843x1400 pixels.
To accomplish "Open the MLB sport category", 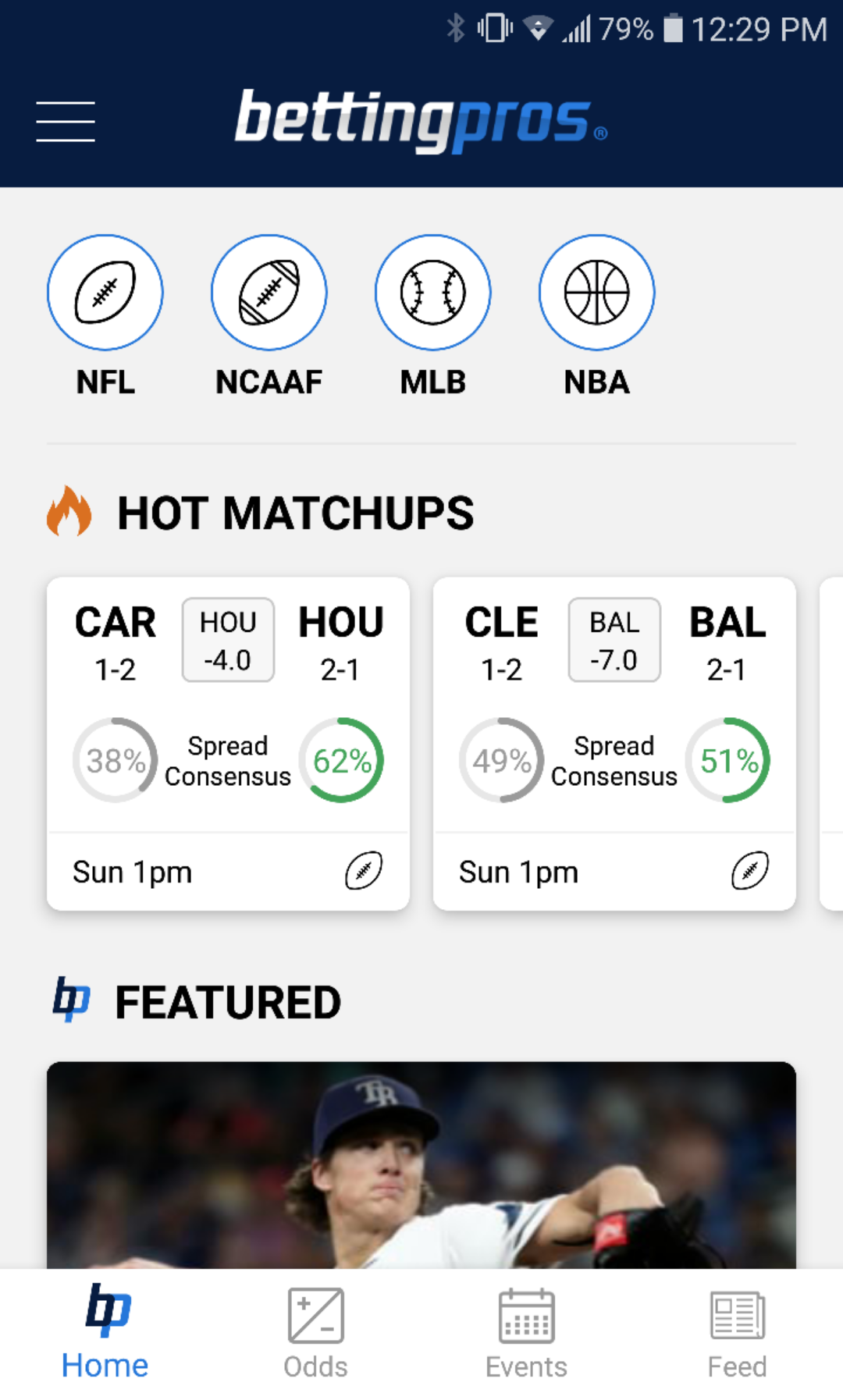I will 432,293.
